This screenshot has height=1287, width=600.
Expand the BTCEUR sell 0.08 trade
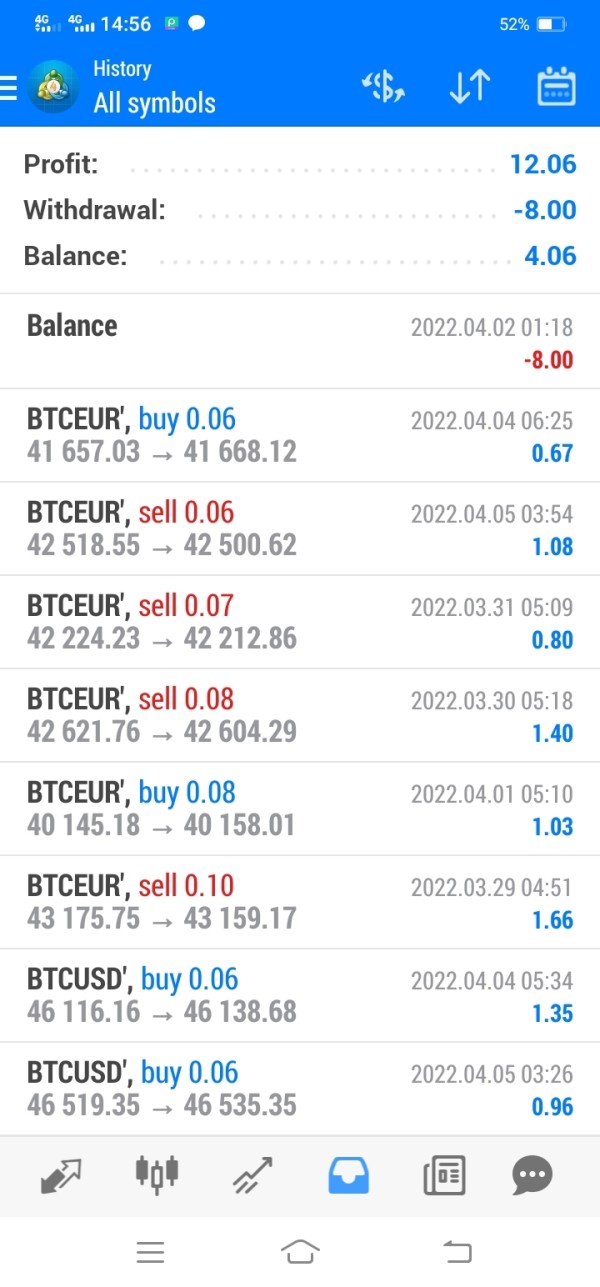(x=300, y=715)
